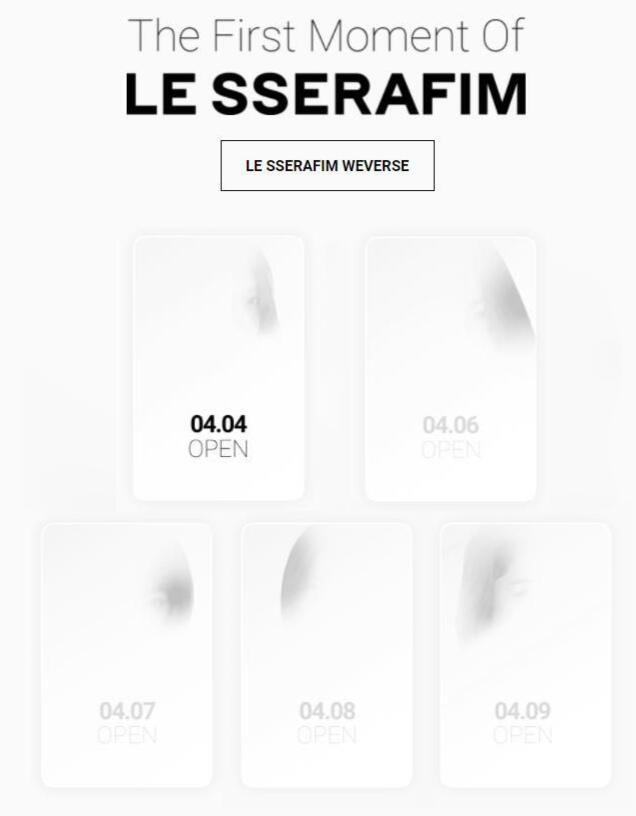Tap the 04.07 OPEN card
Screen dimensions: 636x816
(x=127, y=655)
